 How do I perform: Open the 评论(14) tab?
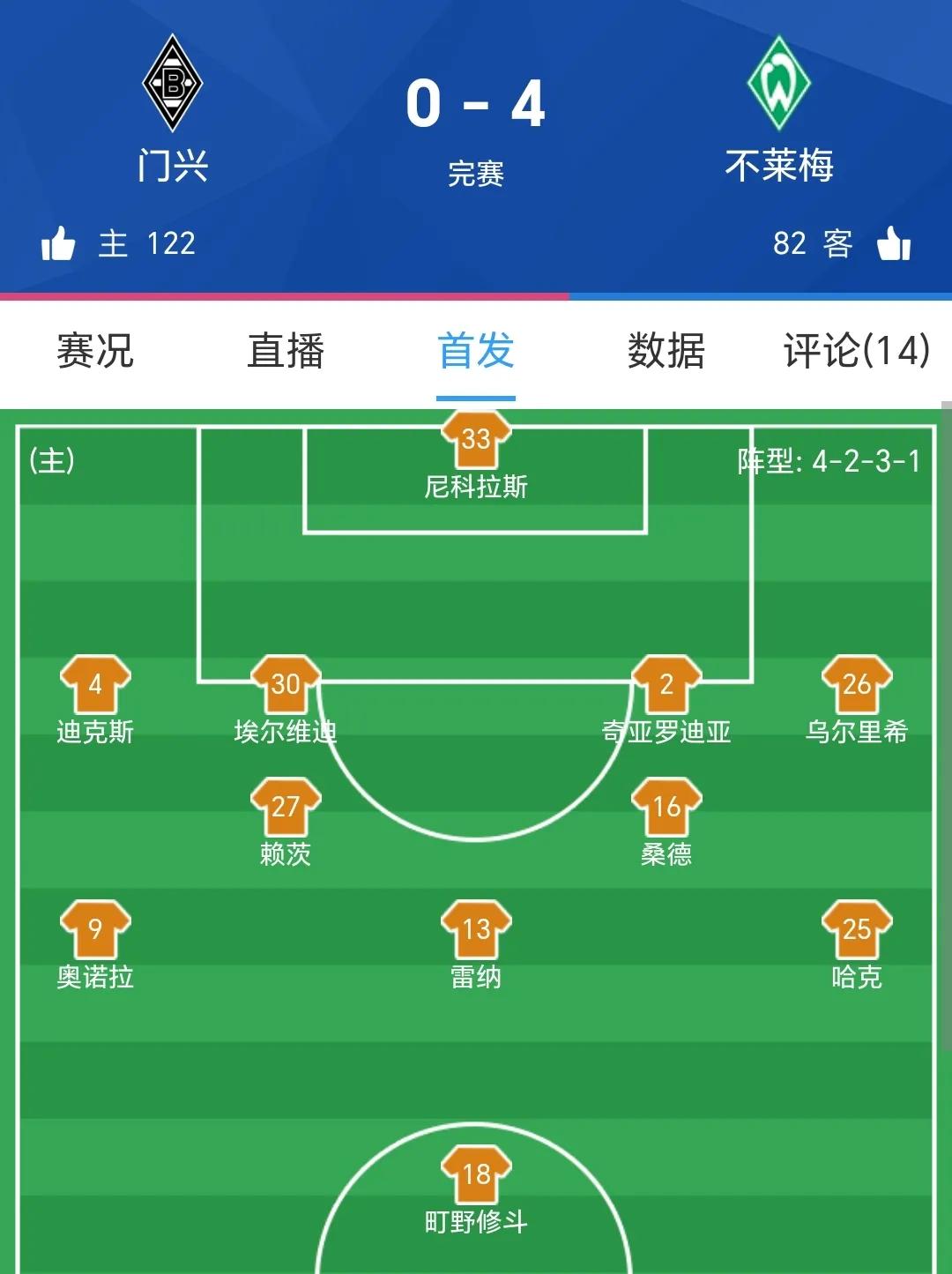coord(857,351)
